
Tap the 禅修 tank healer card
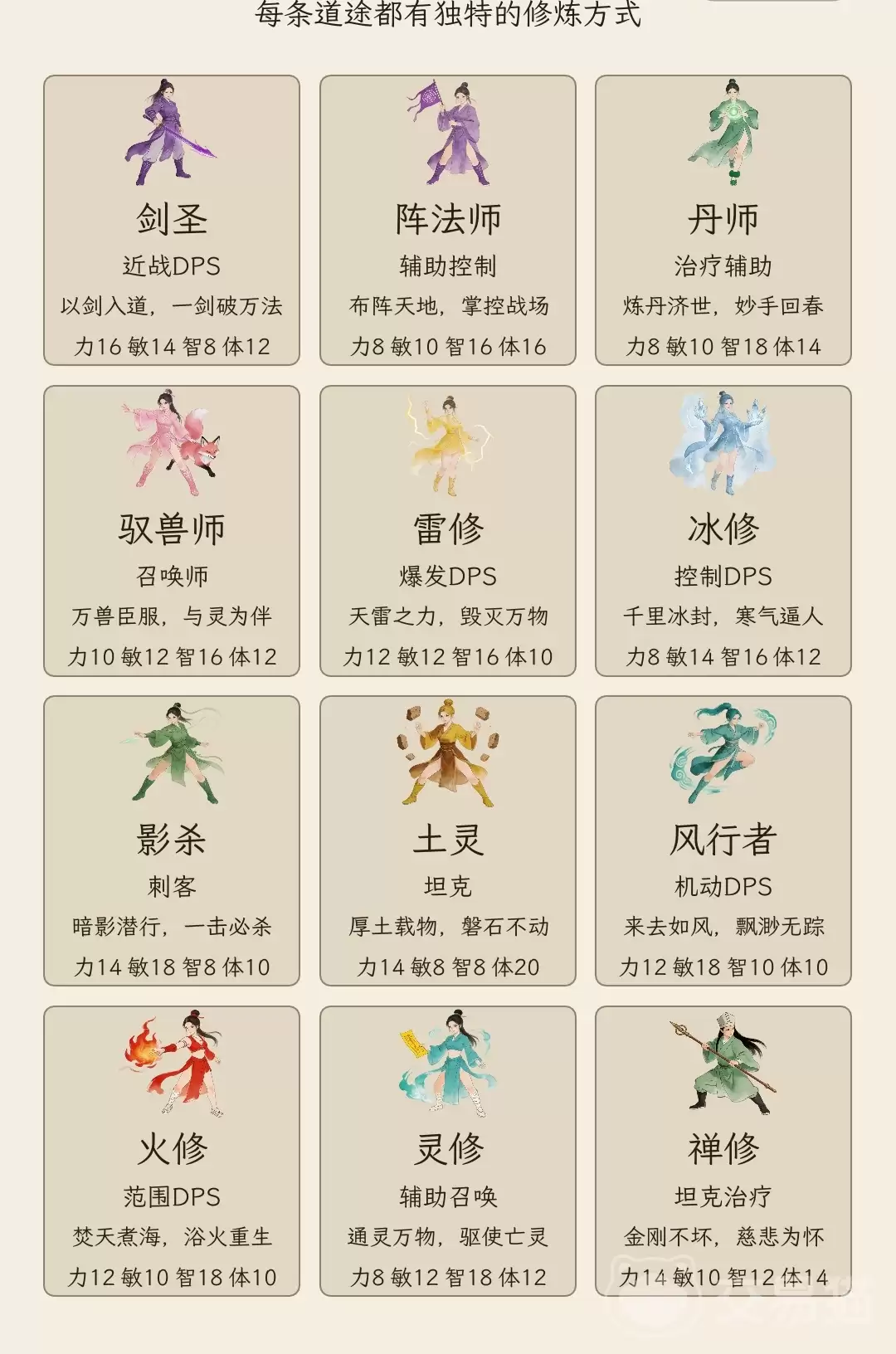pos(723,1152)
